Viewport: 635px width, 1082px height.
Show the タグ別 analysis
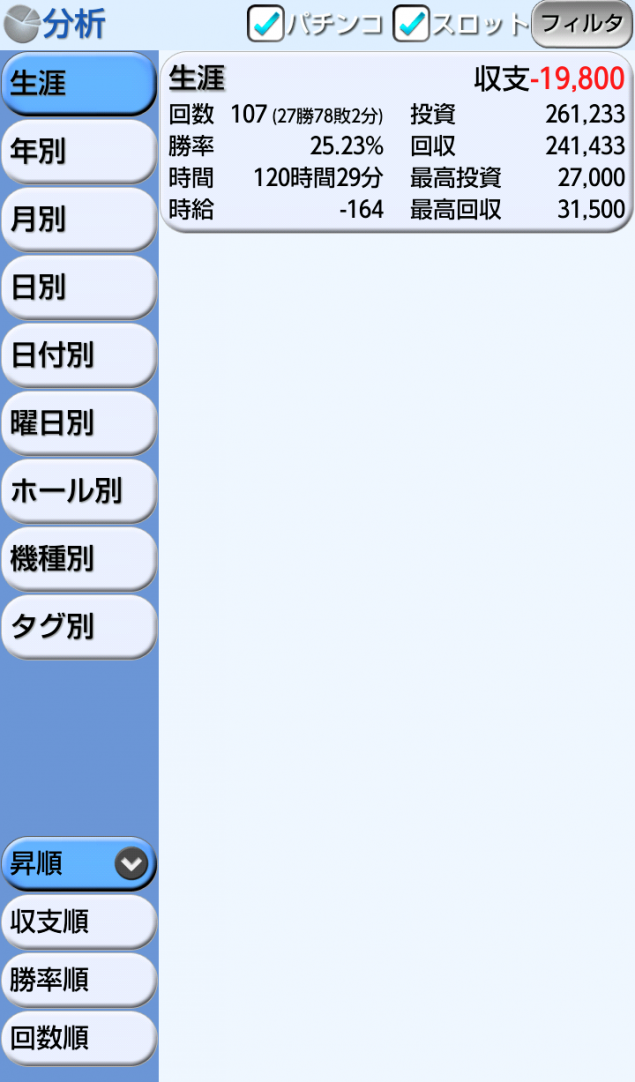(x=78, y=627)
